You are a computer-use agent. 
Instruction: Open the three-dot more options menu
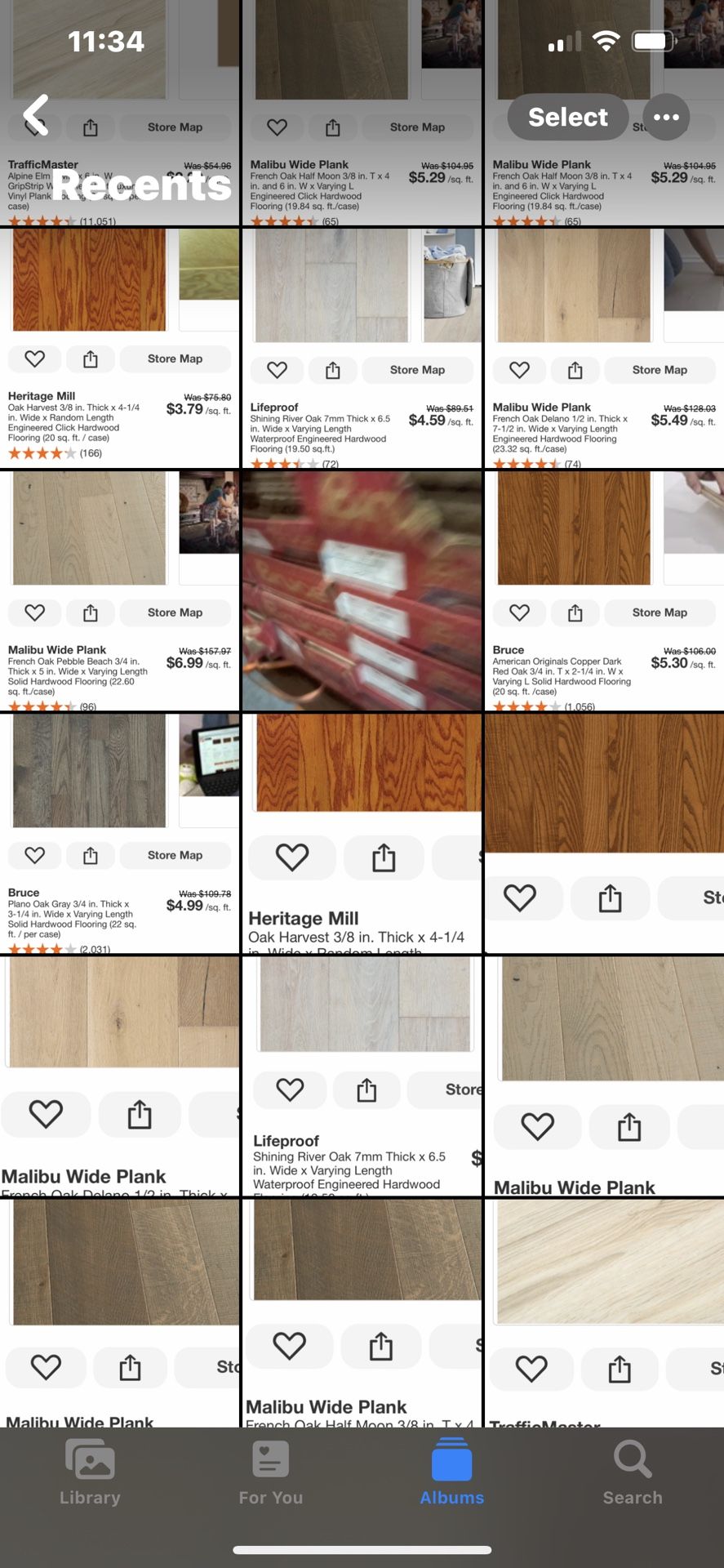coord(666,117)
